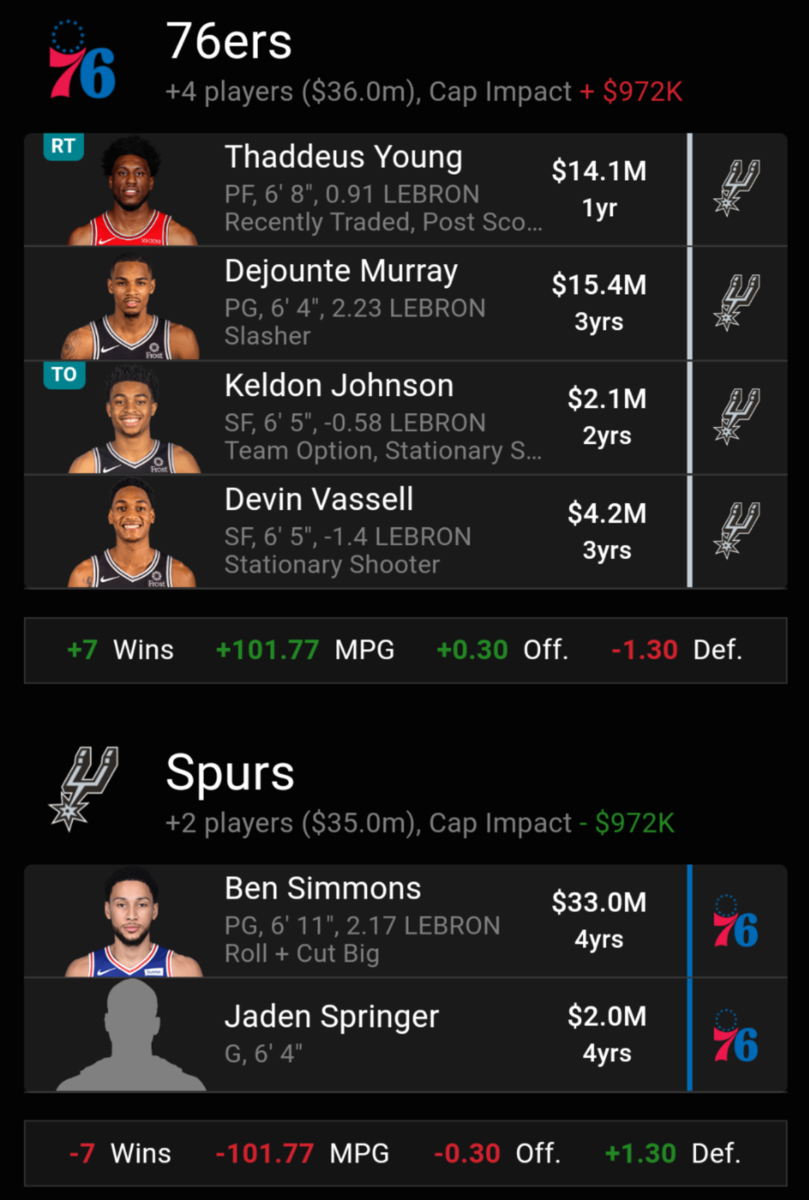Open Thaddeus Young's player row
The width and height of the screenshot is (809, 1200).
(x=355, y=190)
